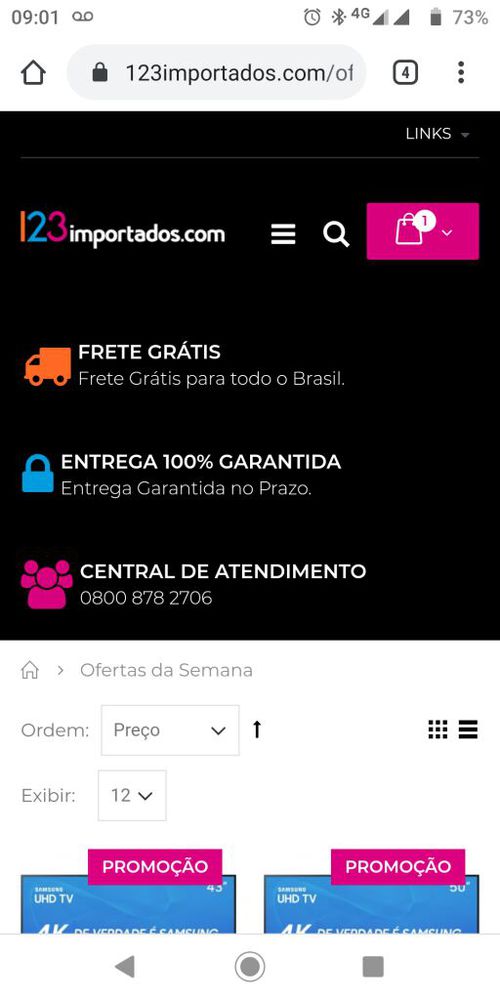Go to the 123importados.com logo homepage
500x1000 pixels.
[x=122, y=230]
